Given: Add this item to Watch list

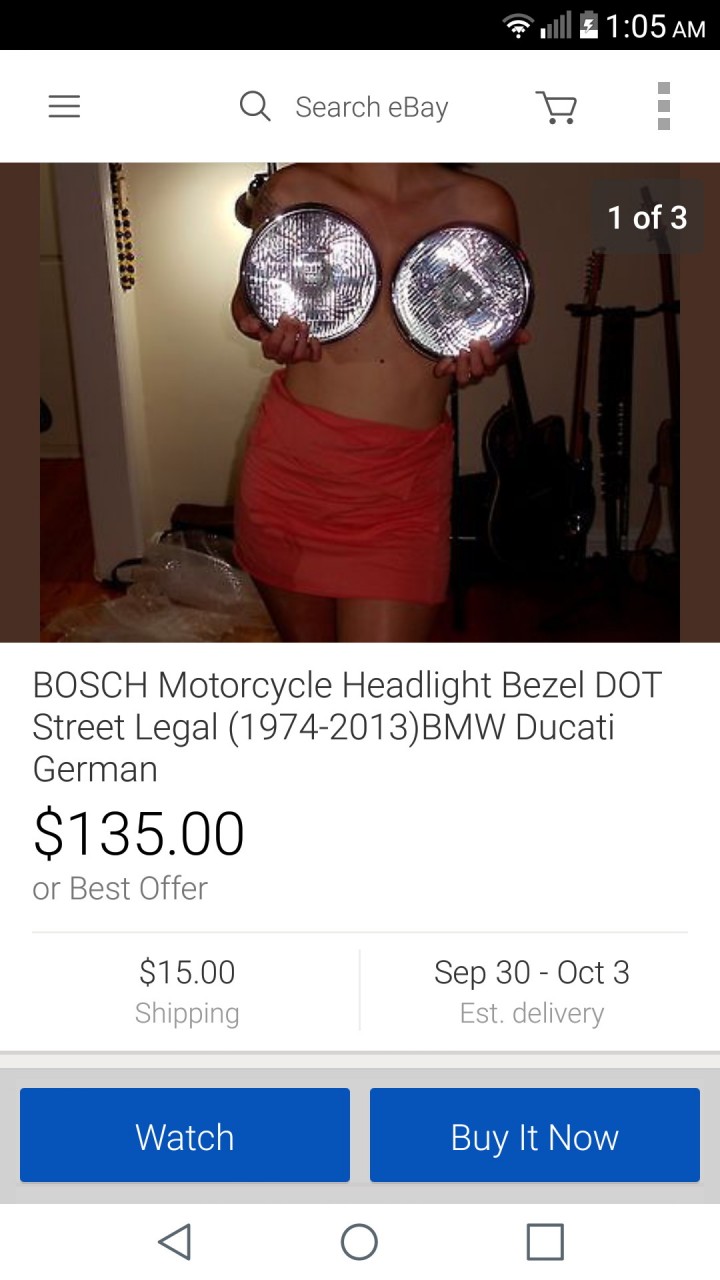Looking at the screenshot, I should point(185,1136).
